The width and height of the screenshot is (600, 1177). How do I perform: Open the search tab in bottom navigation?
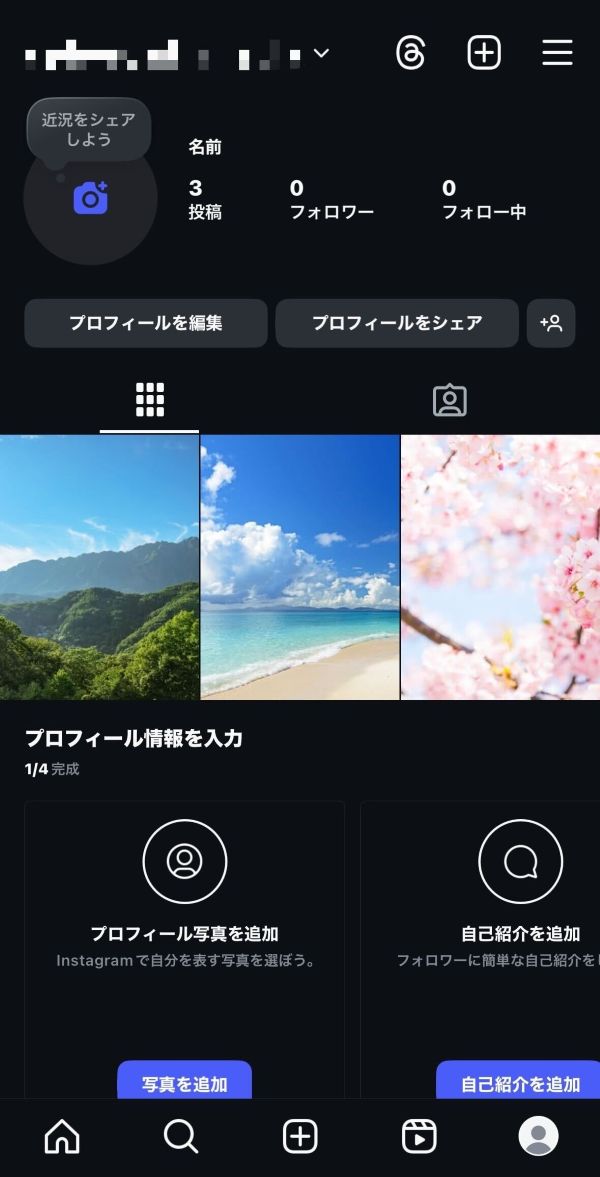point(181,1137)
